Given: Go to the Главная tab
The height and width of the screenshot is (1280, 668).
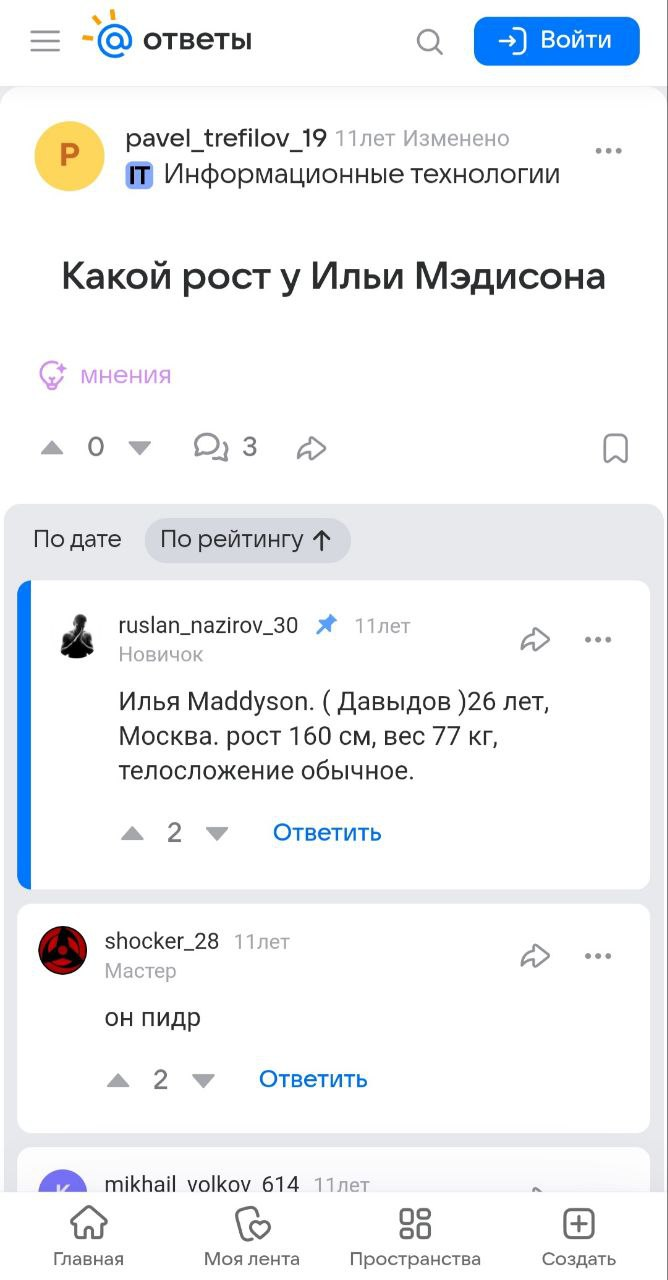Looking at the screenshot, I should click(x=89, y=1237).
